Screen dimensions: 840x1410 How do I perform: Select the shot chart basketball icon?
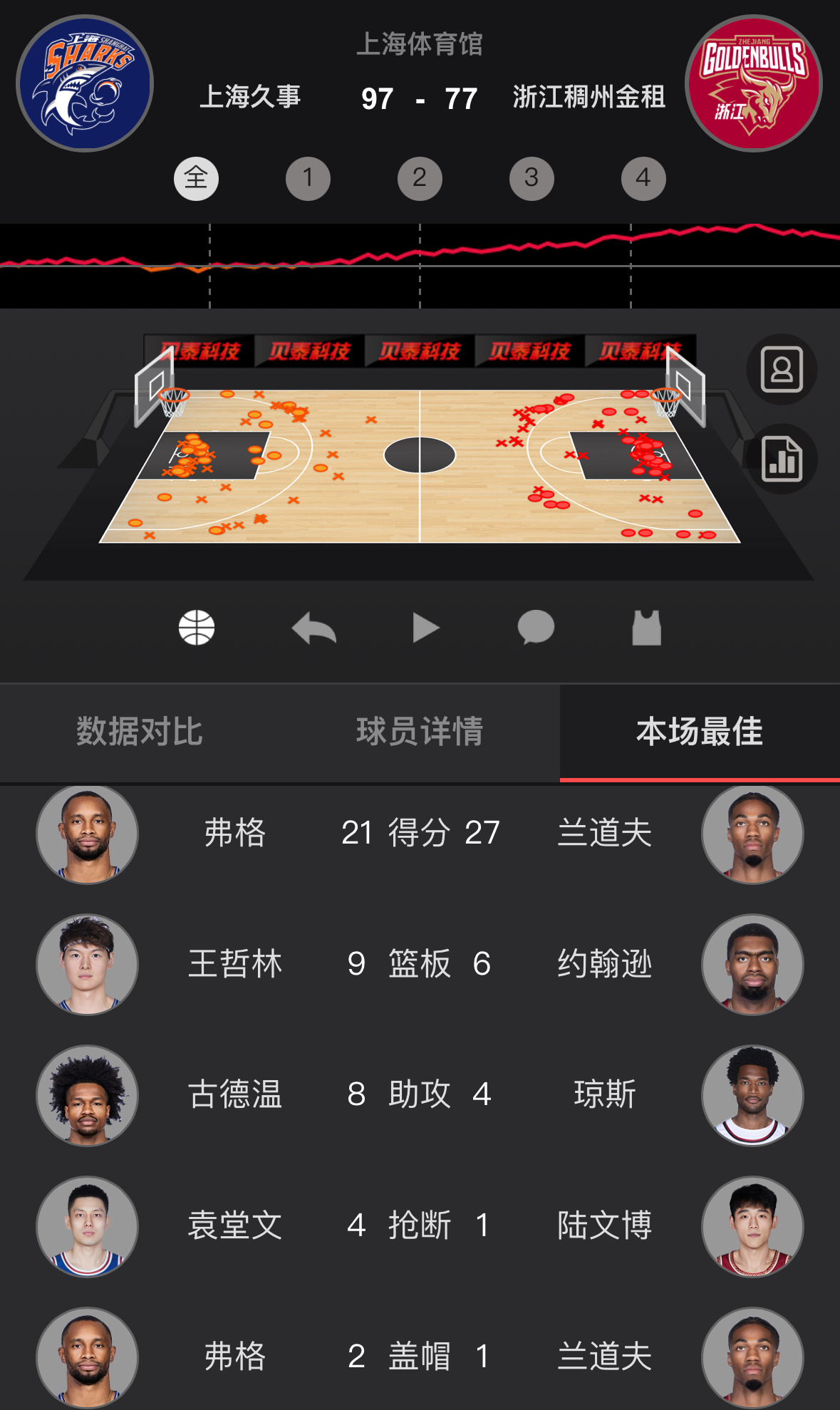(x=197, y=628)
